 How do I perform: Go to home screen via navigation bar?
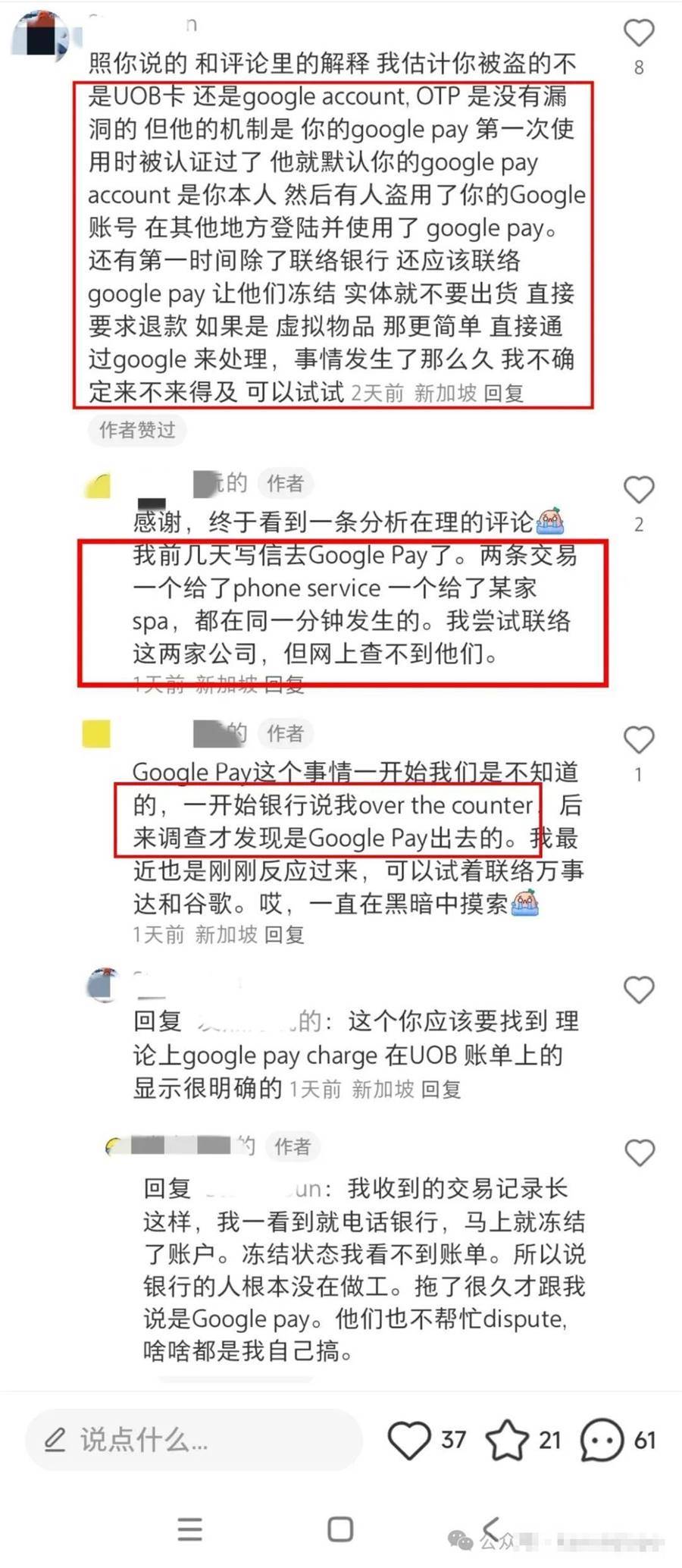pyautogui.click(x=340, y=1529)
